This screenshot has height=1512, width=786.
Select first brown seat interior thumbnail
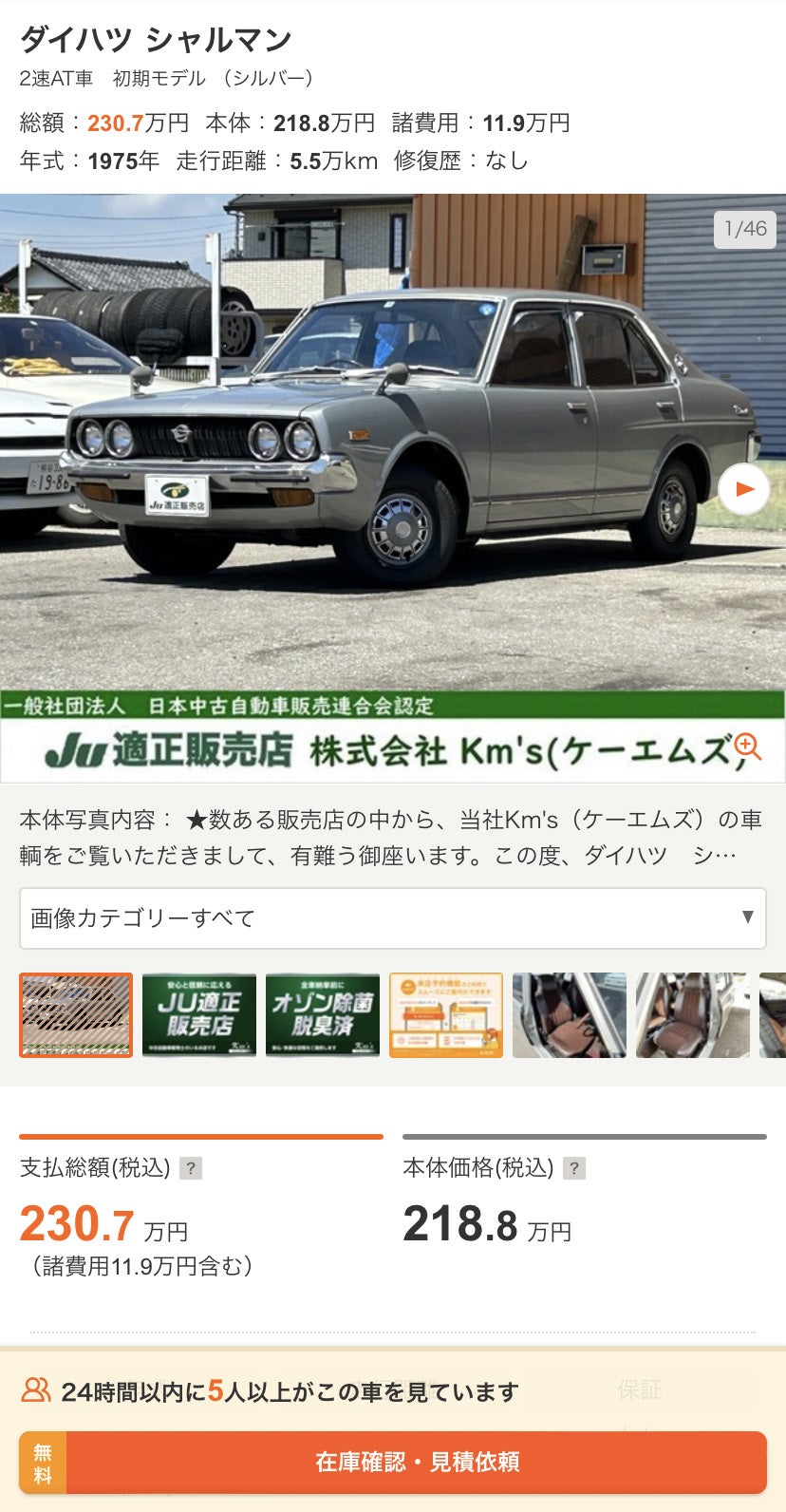(570, 1015)
